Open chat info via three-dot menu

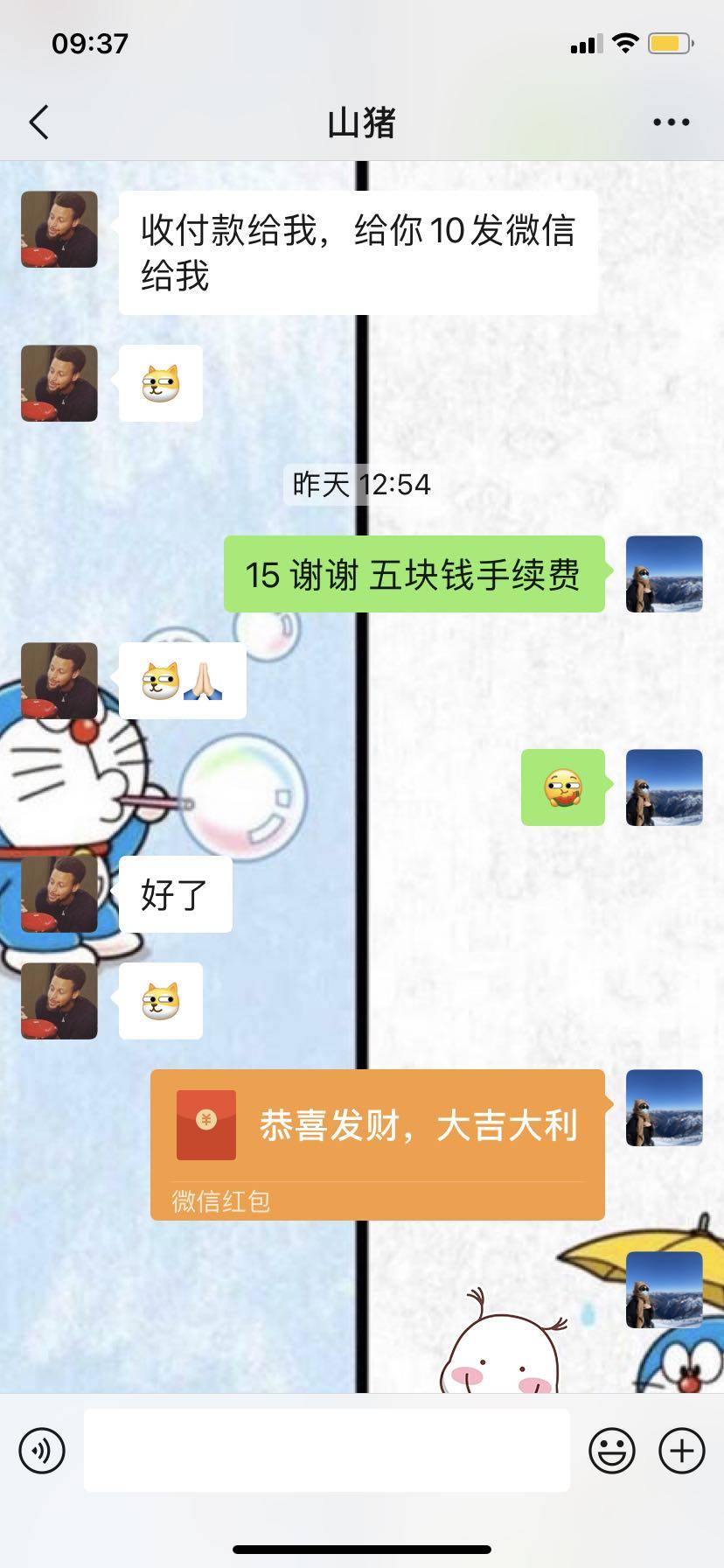tap(671, 122)
